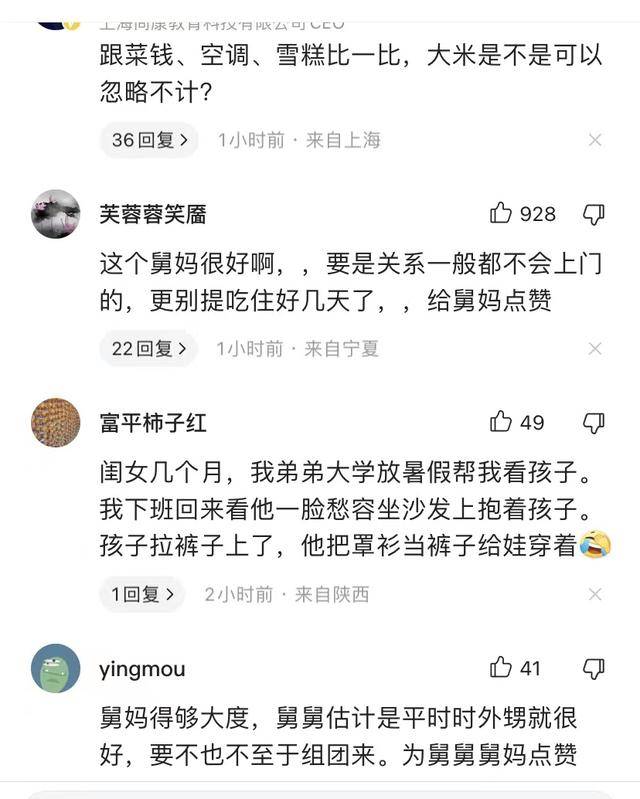Expand the 36回复 replies thread
The height and width of the screenshot is (799, 640).
(x=149, y=140)
